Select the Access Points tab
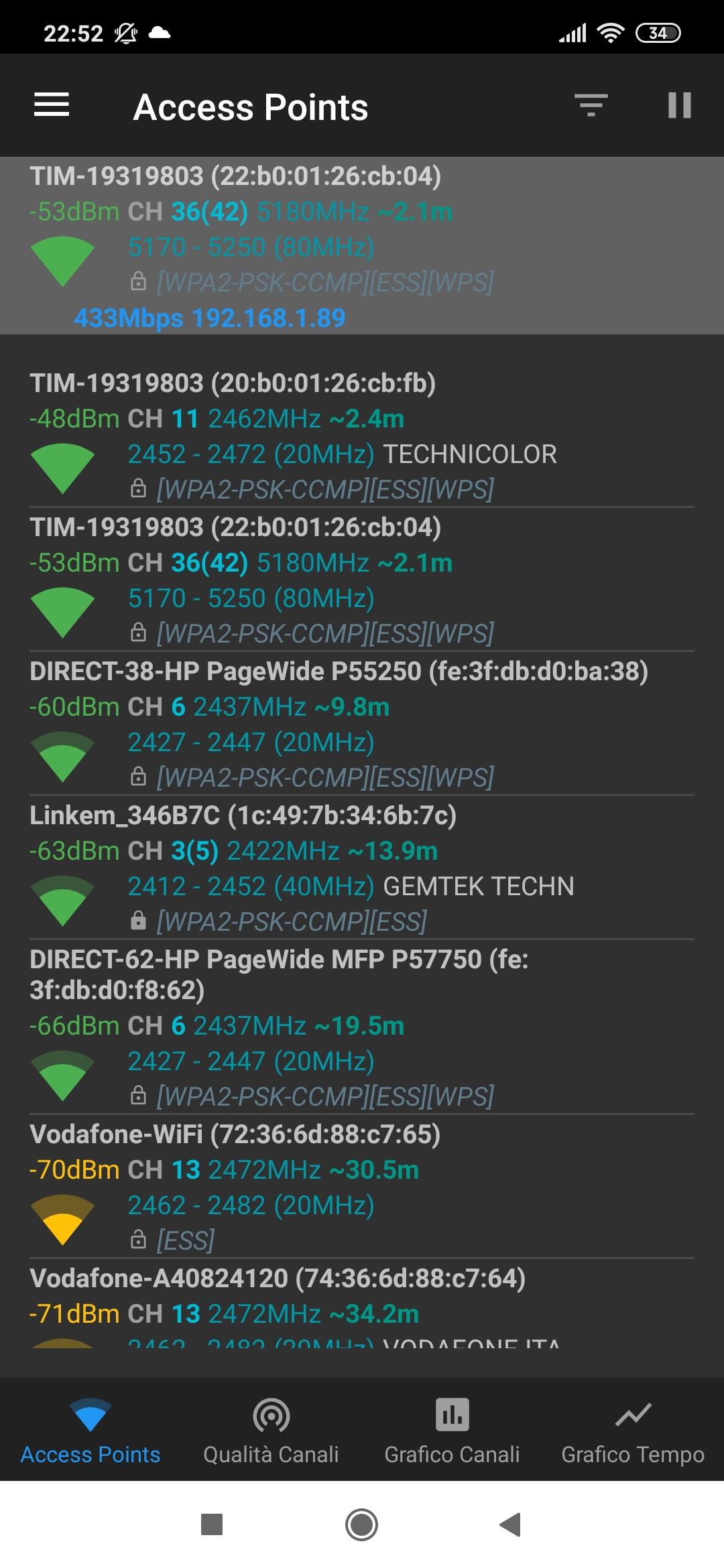 90,1430
